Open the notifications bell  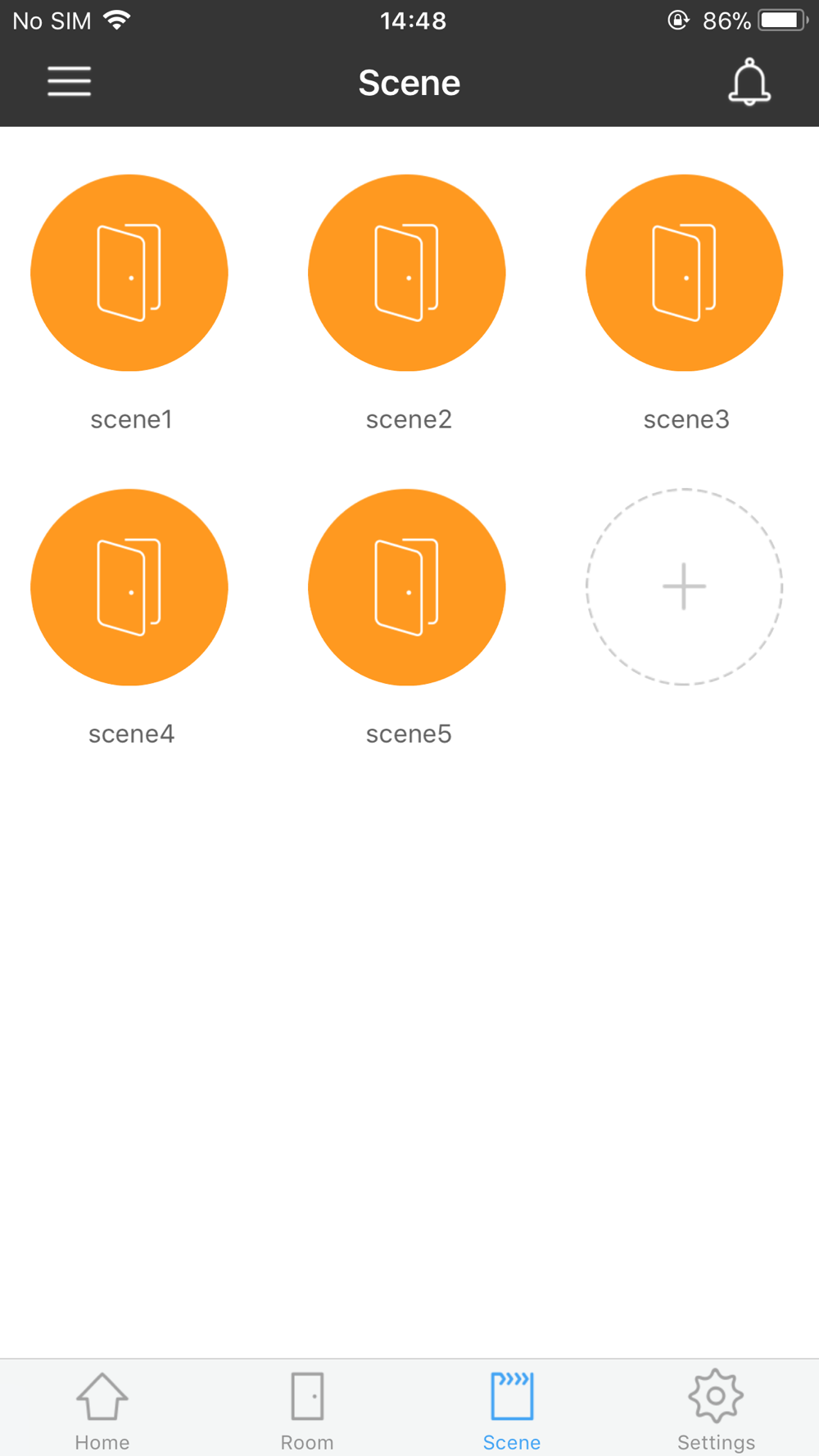749,82
